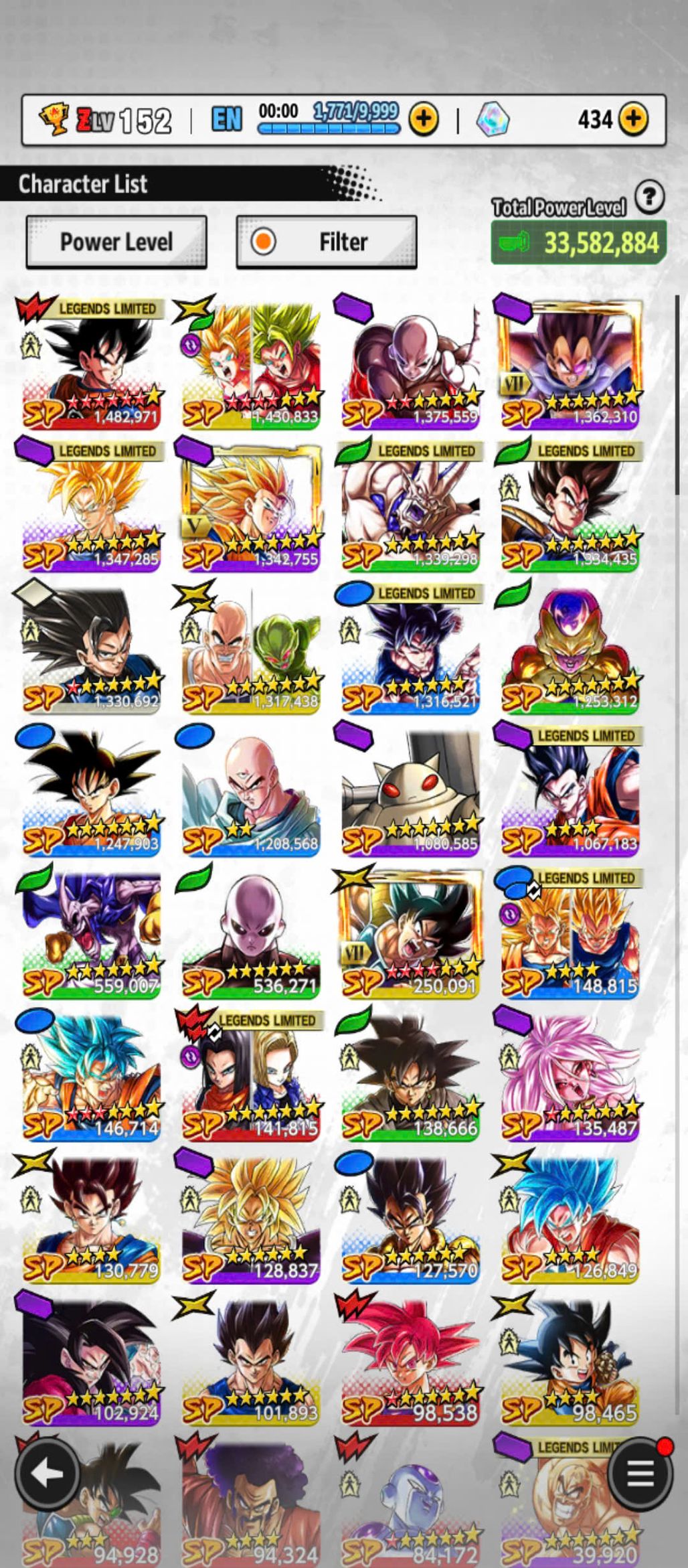688x1568 pixels.
Task: Select Tien card with power 1,208,568
Action: click(x=251, y=792)
